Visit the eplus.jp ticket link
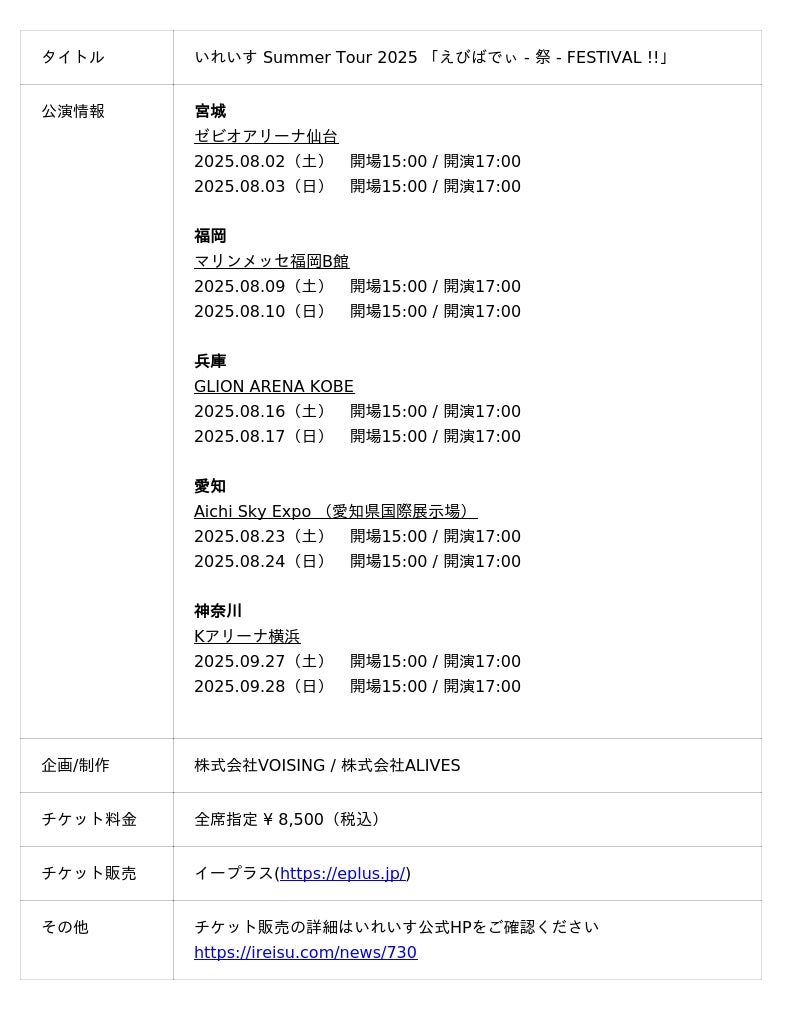 [342, 873]
